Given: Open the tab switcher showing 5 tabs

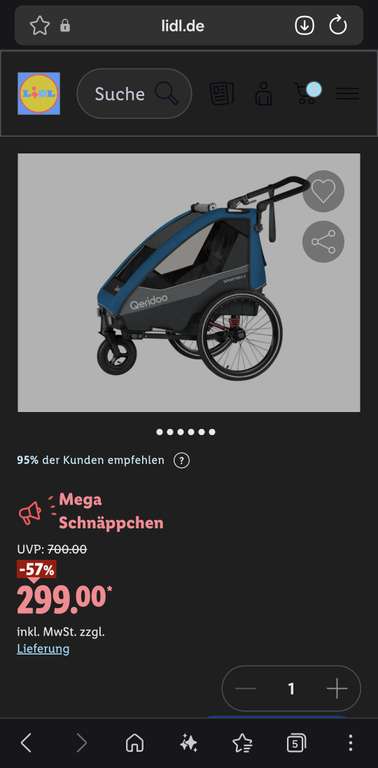Looking at the screenshot, I should (x=296, y=744).
